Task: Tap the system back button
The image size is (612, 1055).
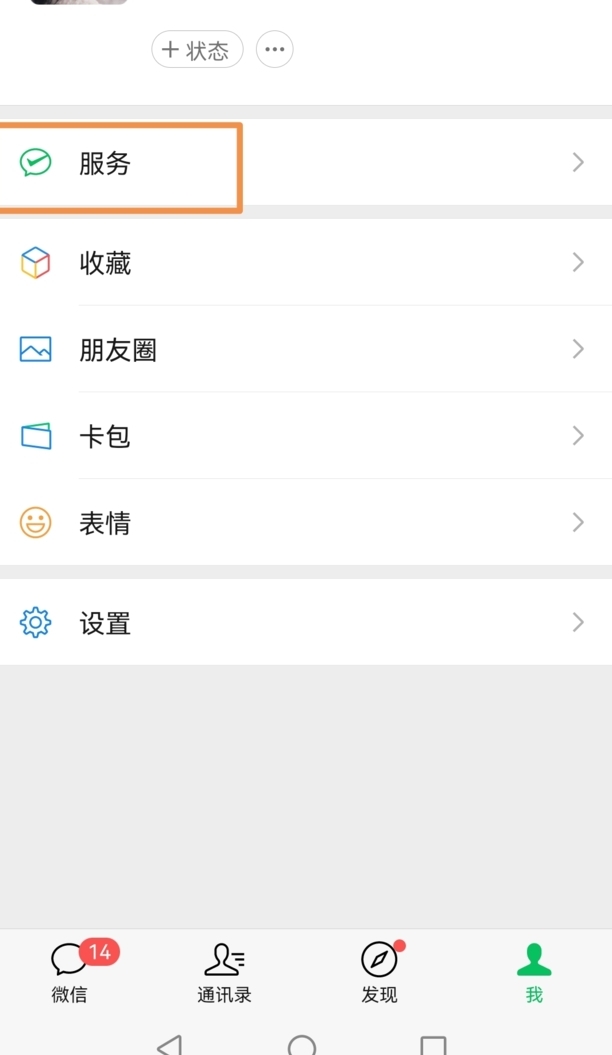Action: tap(170, 1045)
